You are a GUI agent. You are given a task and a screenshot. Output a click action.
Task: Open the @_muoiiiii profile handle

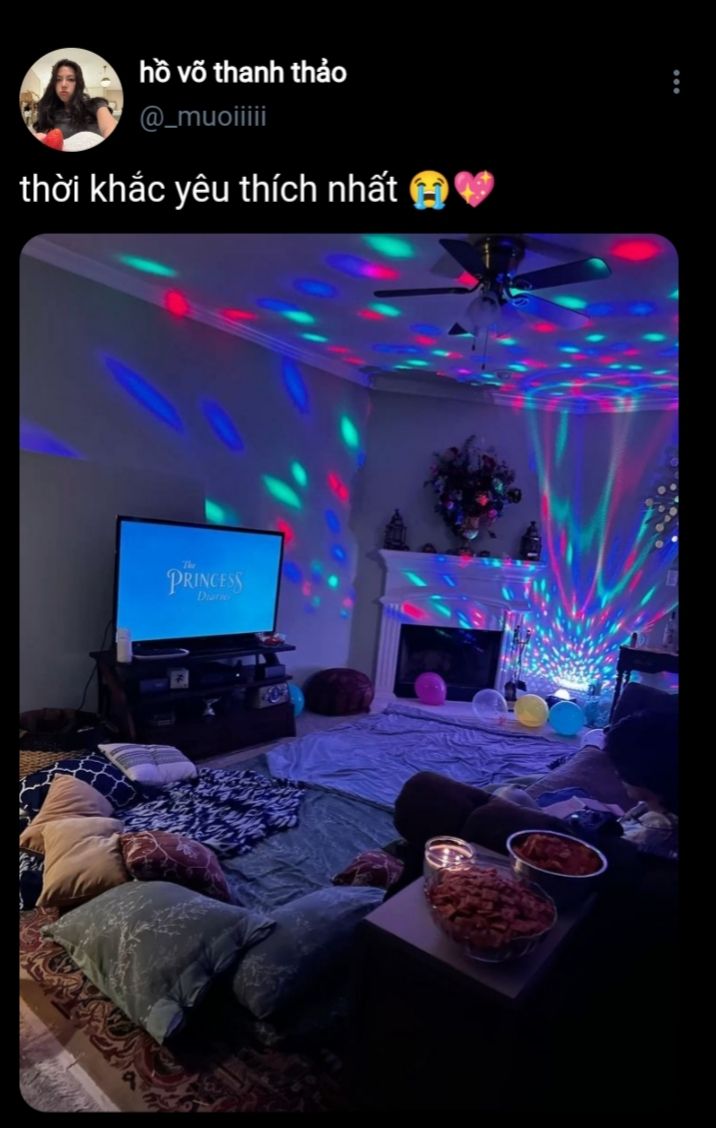203,117
